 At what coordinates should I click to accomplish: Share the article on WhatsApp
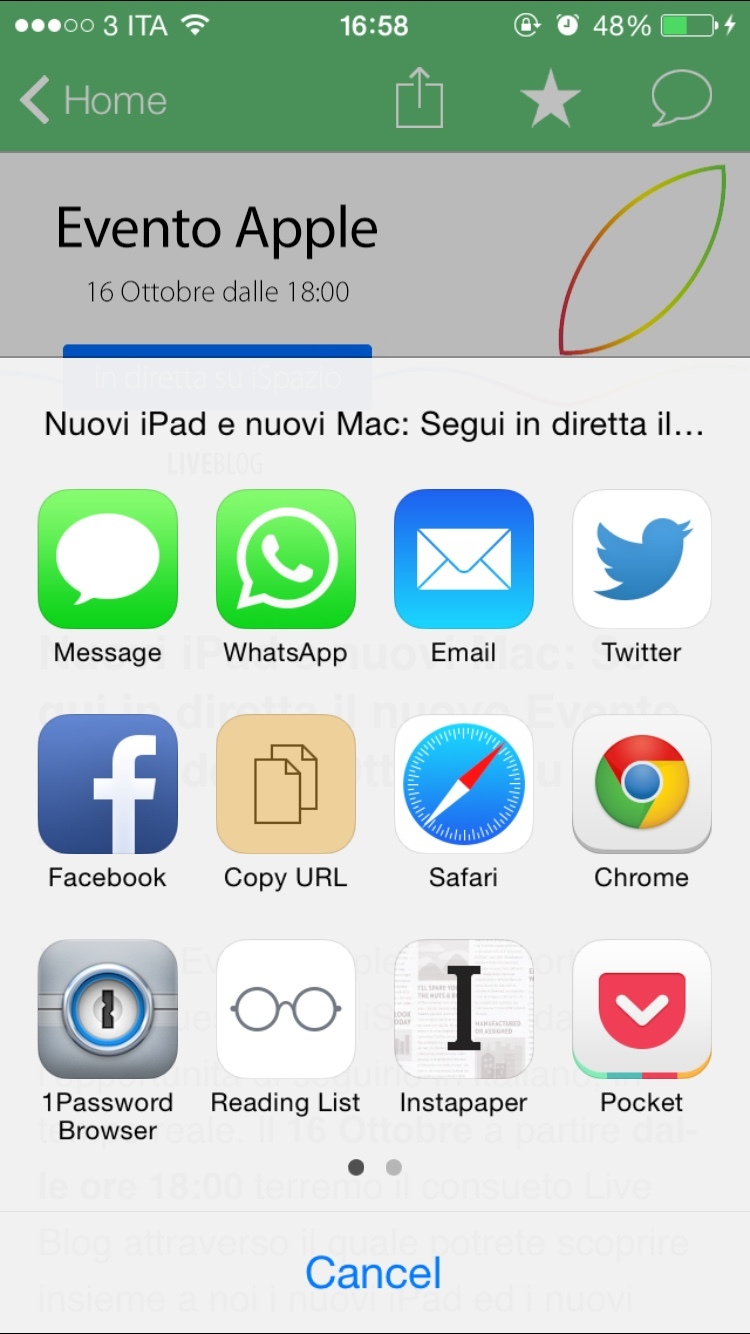pyautogui.click(x=286, y=559)
